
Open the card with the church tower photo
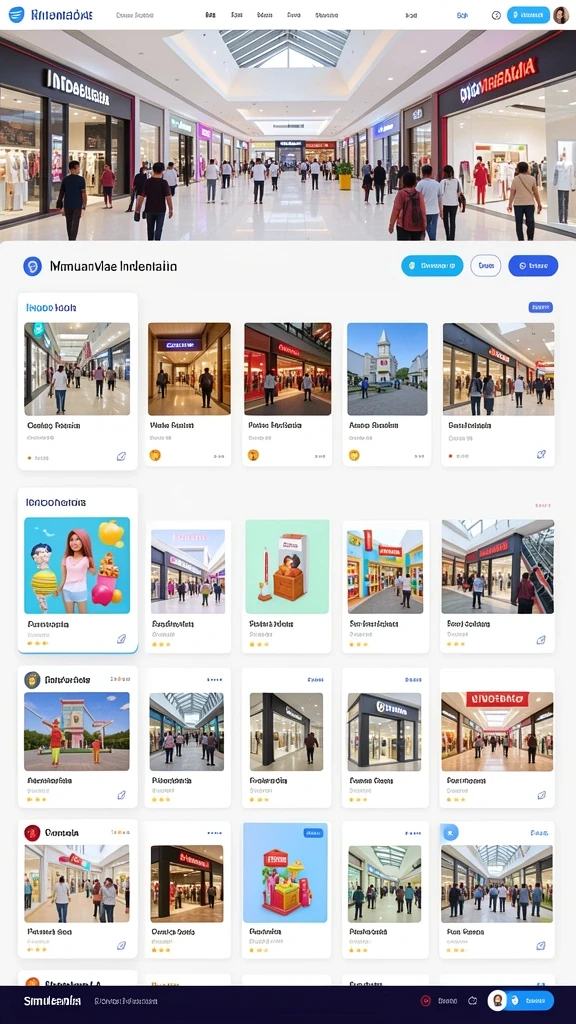click(387, 392)
